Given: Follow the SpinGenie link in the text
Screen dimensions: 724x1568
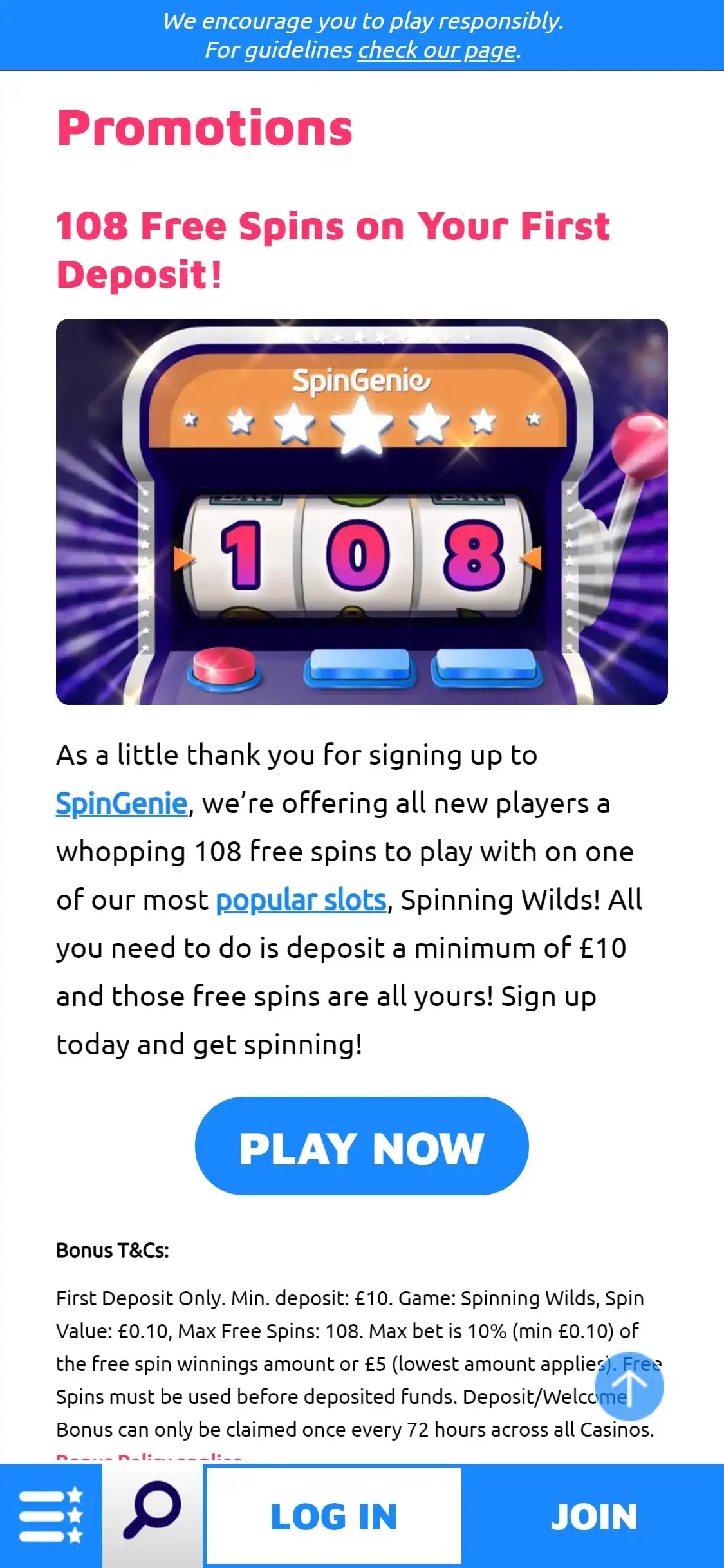Looking at the screenshot, I should (122, 803).
